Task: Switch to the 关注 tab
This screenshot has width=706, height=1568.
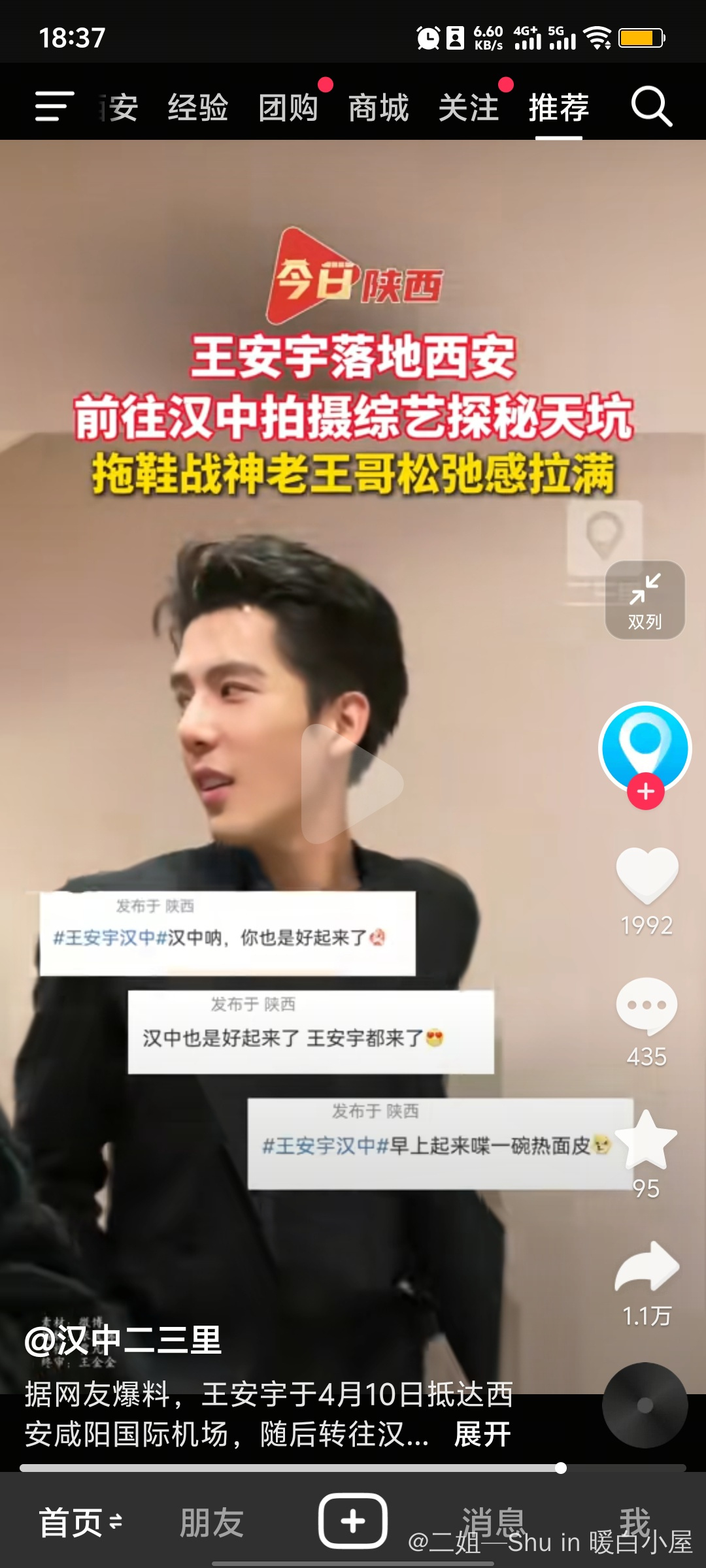Action: click(469, 108)
